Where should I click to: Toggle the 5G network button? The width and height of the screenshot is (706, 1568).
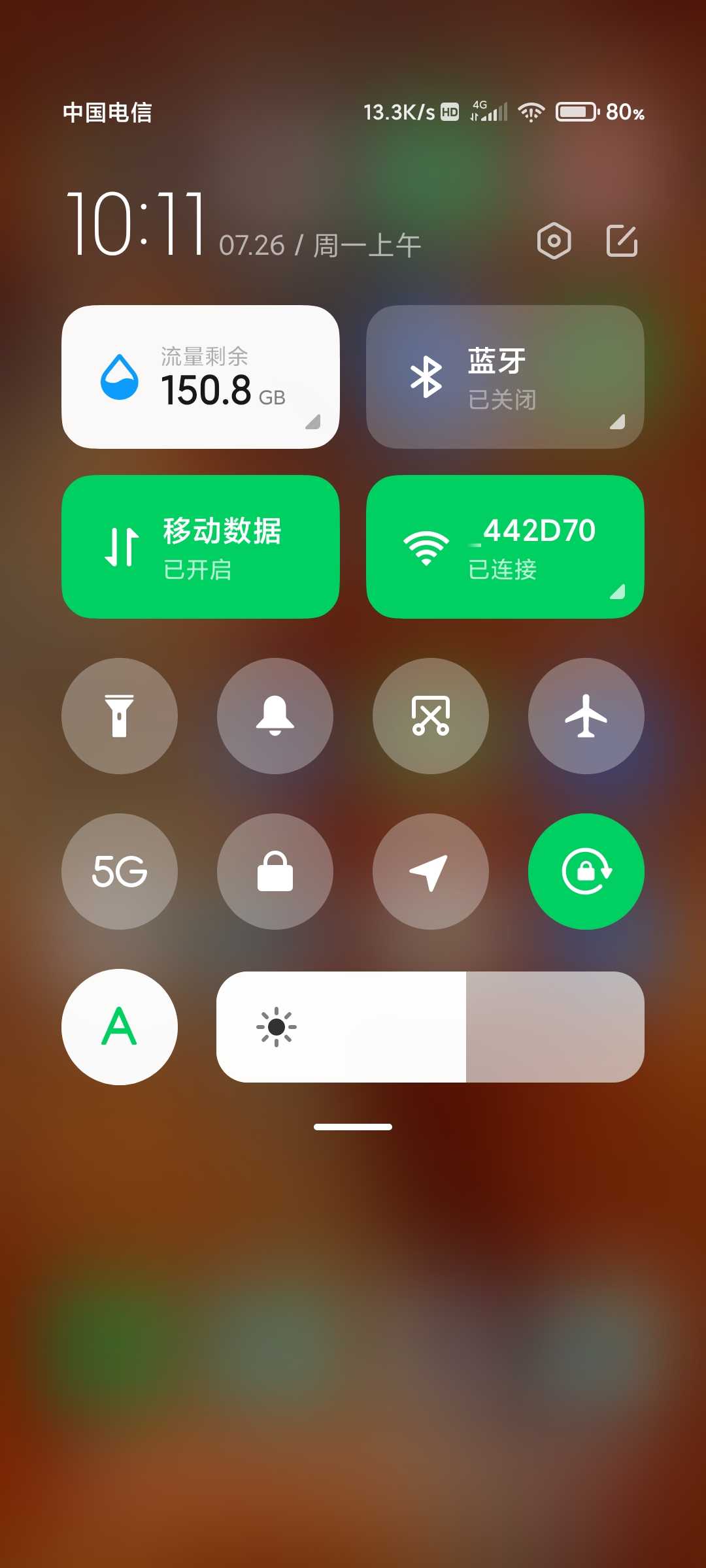120,872
